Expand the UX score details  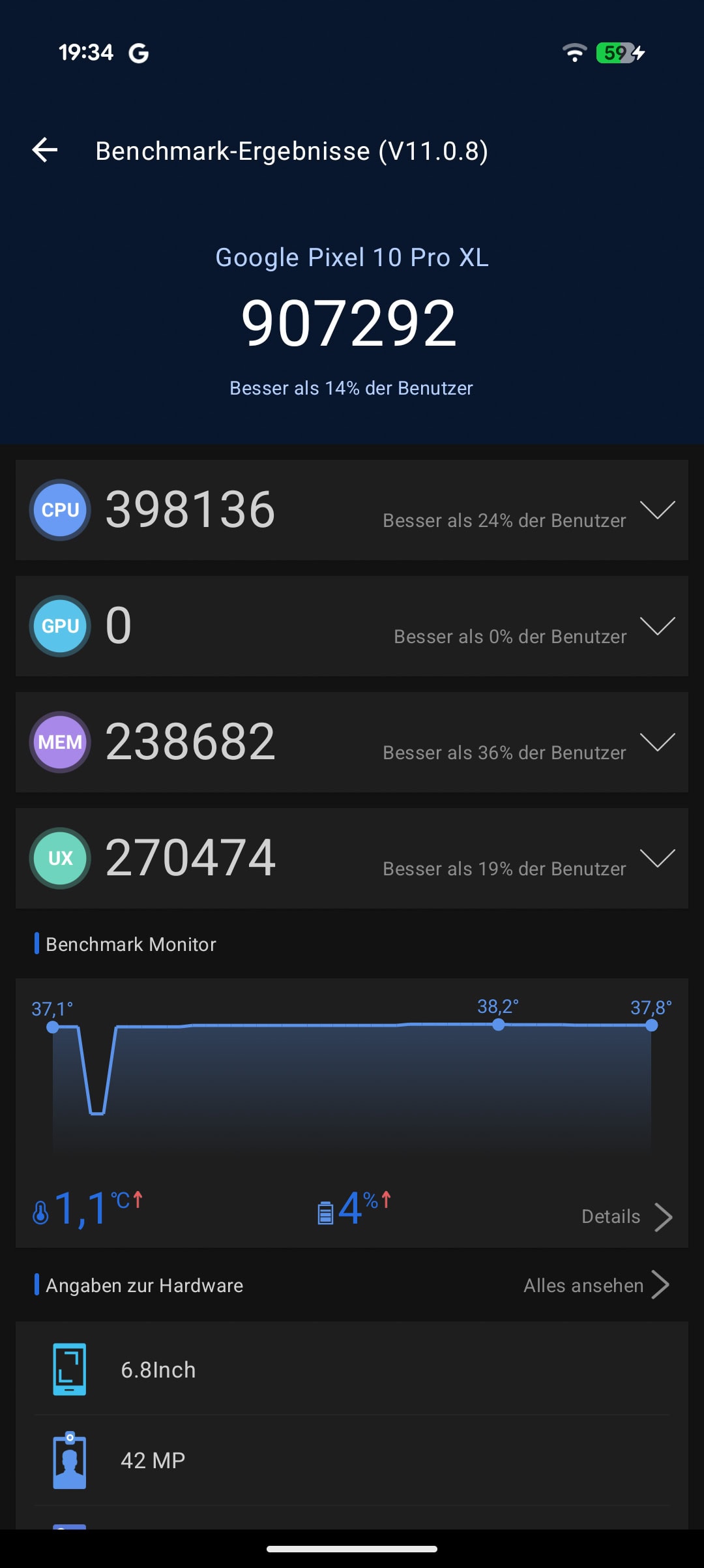[x=657, y=858]
